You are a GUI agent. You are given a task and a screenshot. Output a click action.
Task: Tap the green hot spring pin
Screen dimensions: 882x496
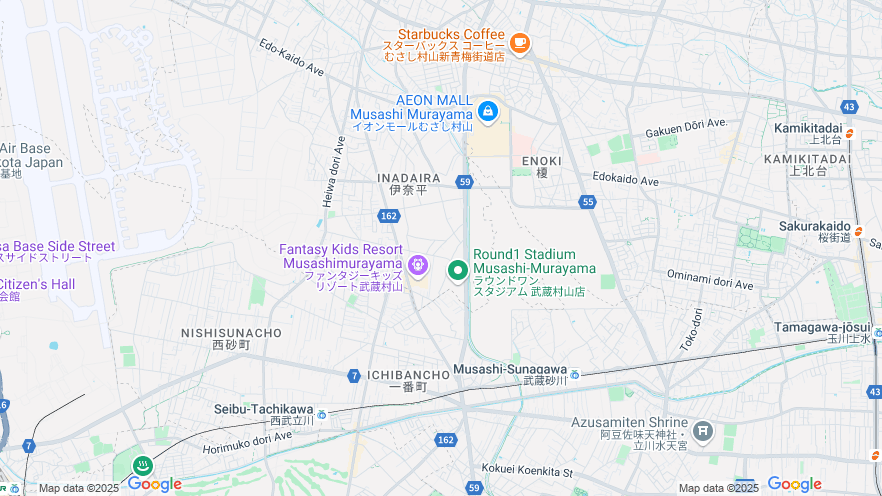(x=142, y=466)
